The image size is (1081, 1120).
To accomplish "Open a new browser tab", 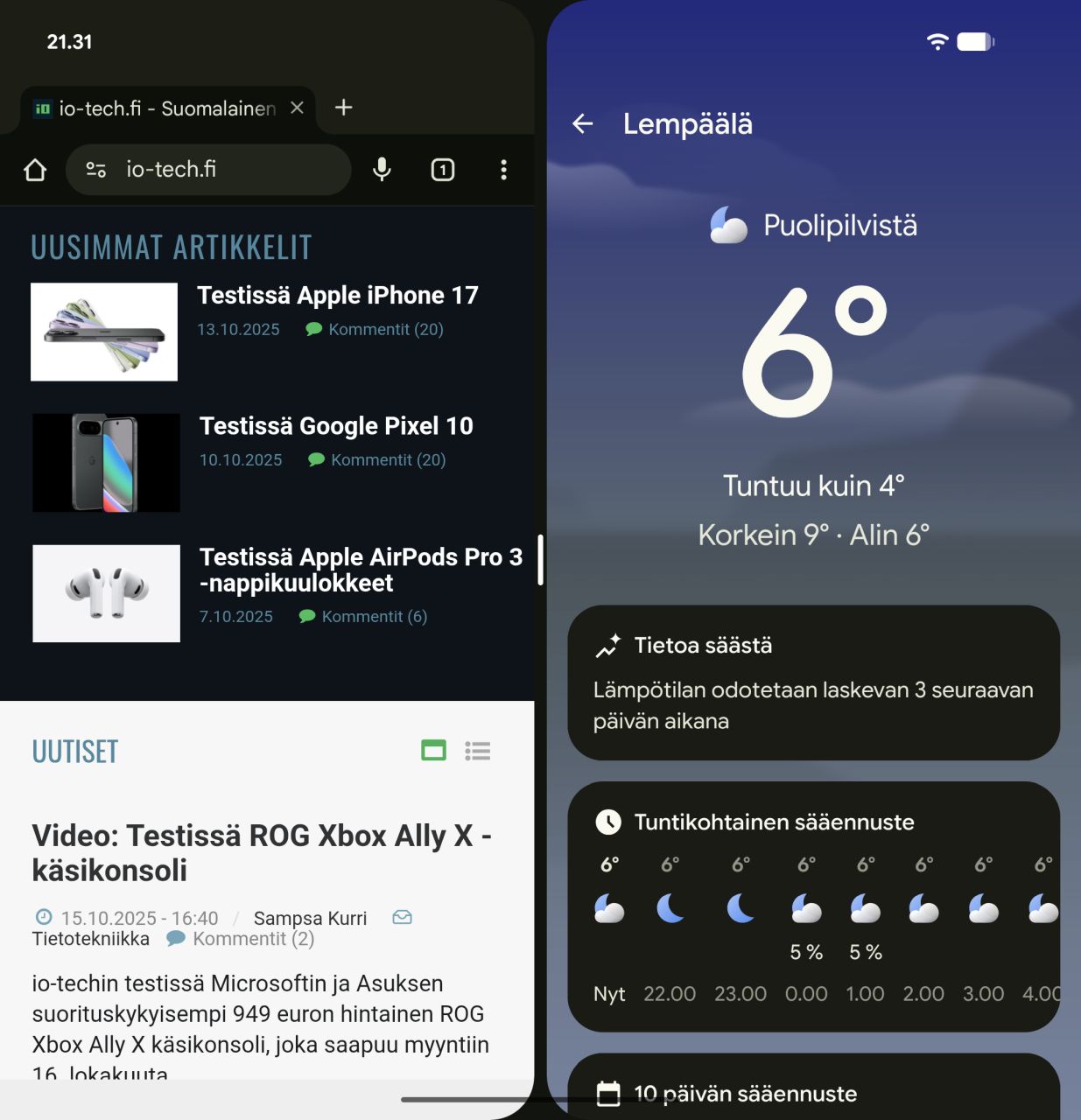I will [x=344, y=108].
